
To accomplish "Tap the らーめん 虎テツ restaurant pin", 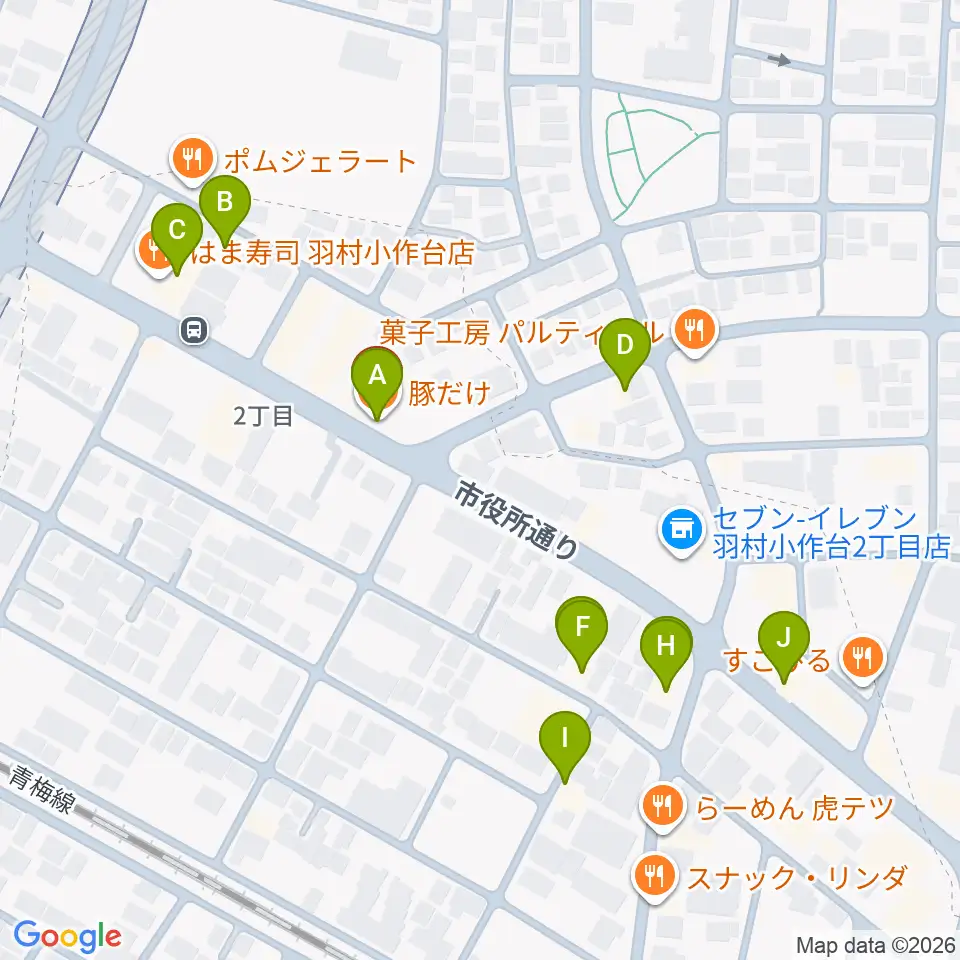I will click(662, 809).
